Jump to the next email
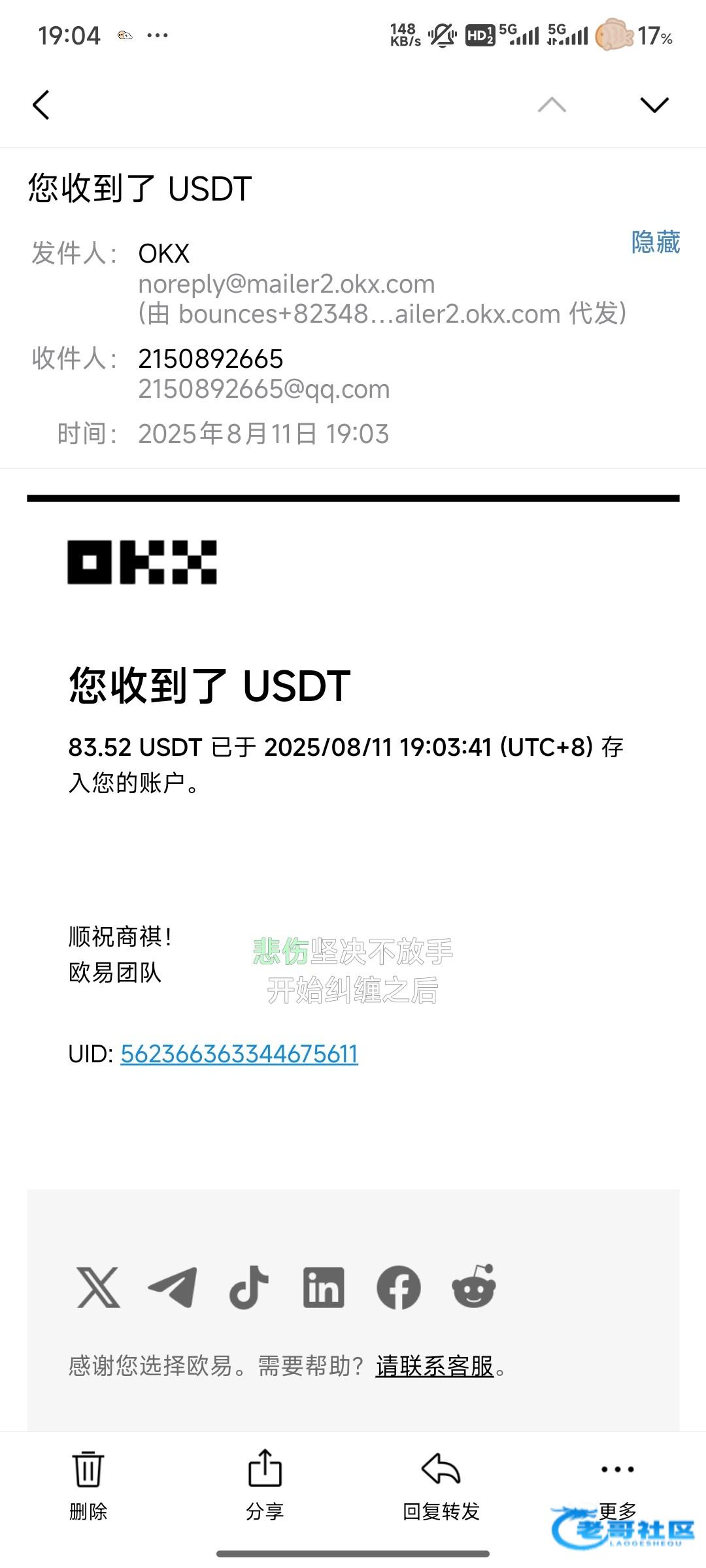Image resolution: width=706 pixels, height=1568 pixels. coord(654,105)
